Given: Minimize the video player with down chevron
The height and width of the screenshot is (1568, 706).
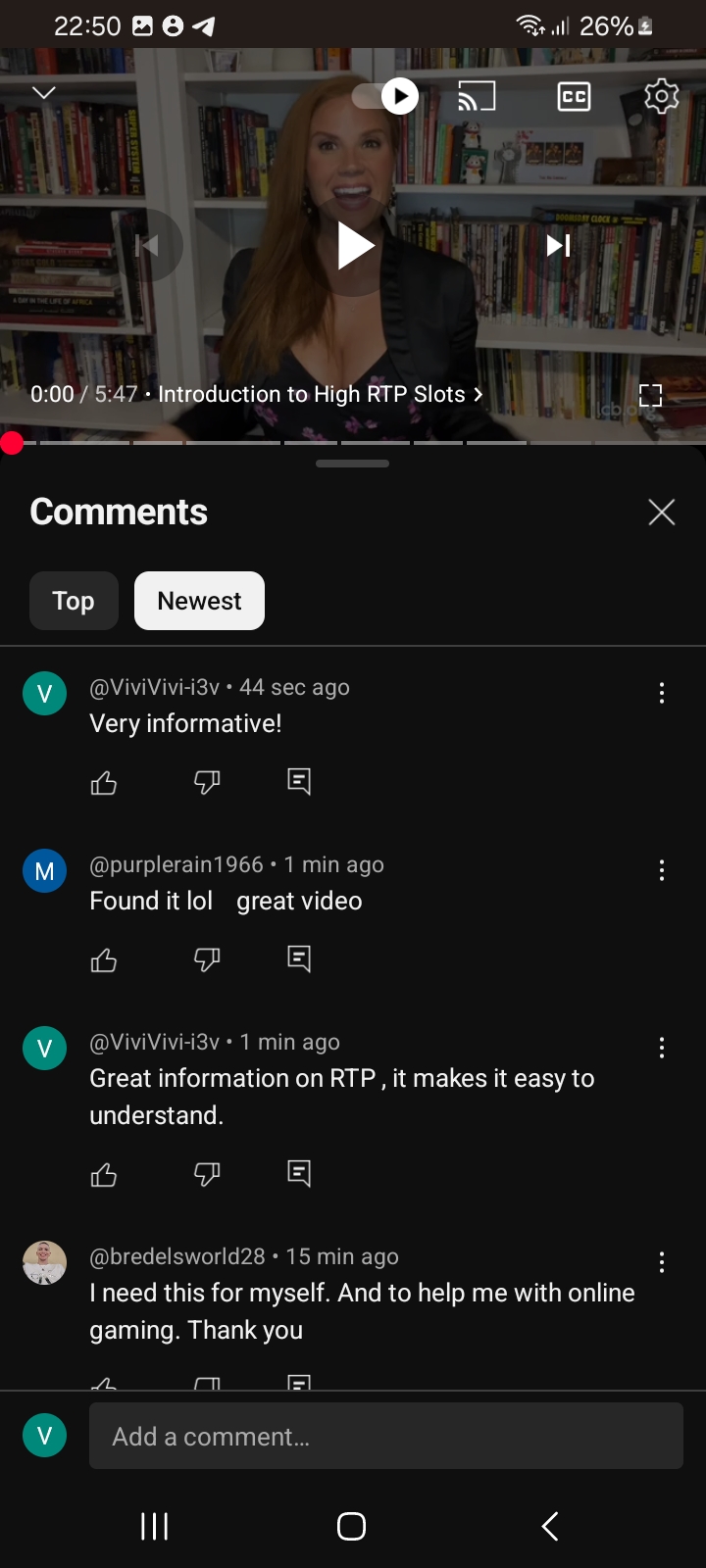Looking at the screenshot, I should (x=44, y=92).
